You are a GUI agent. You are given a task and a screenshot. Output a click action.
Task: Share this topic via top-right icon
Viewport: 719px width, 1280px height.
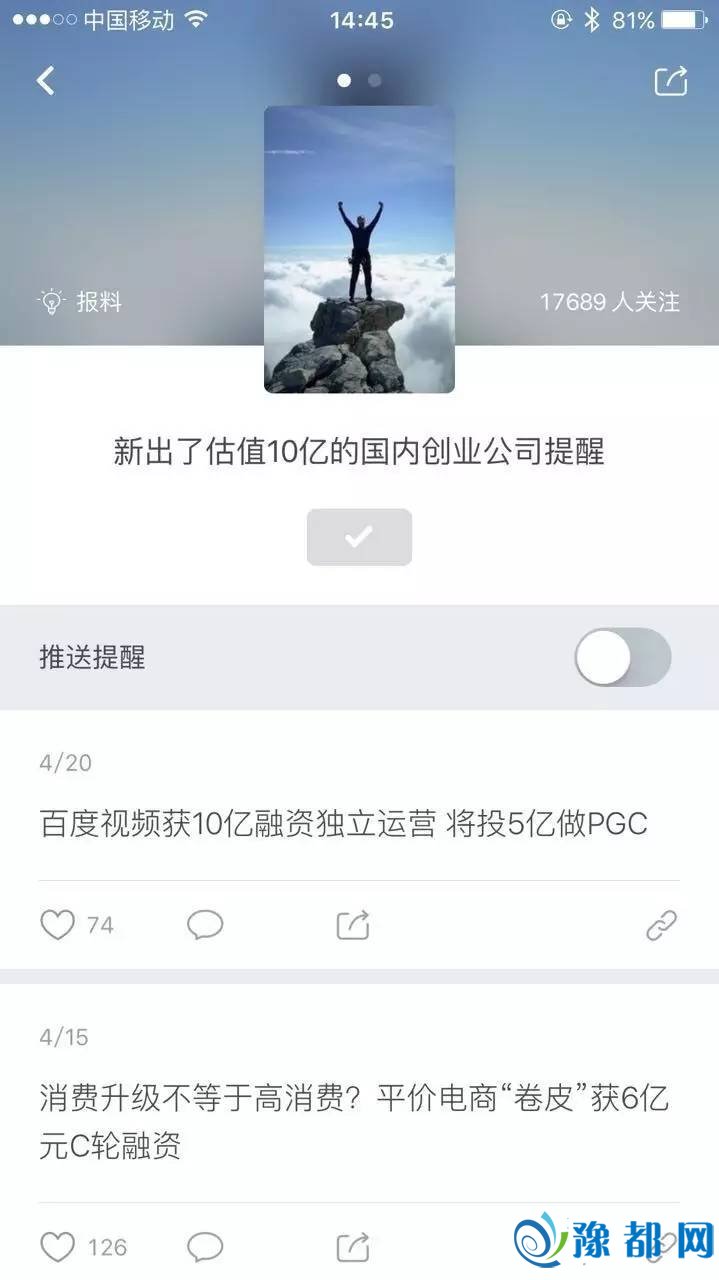pyautogui.click(x=671, y=81)
